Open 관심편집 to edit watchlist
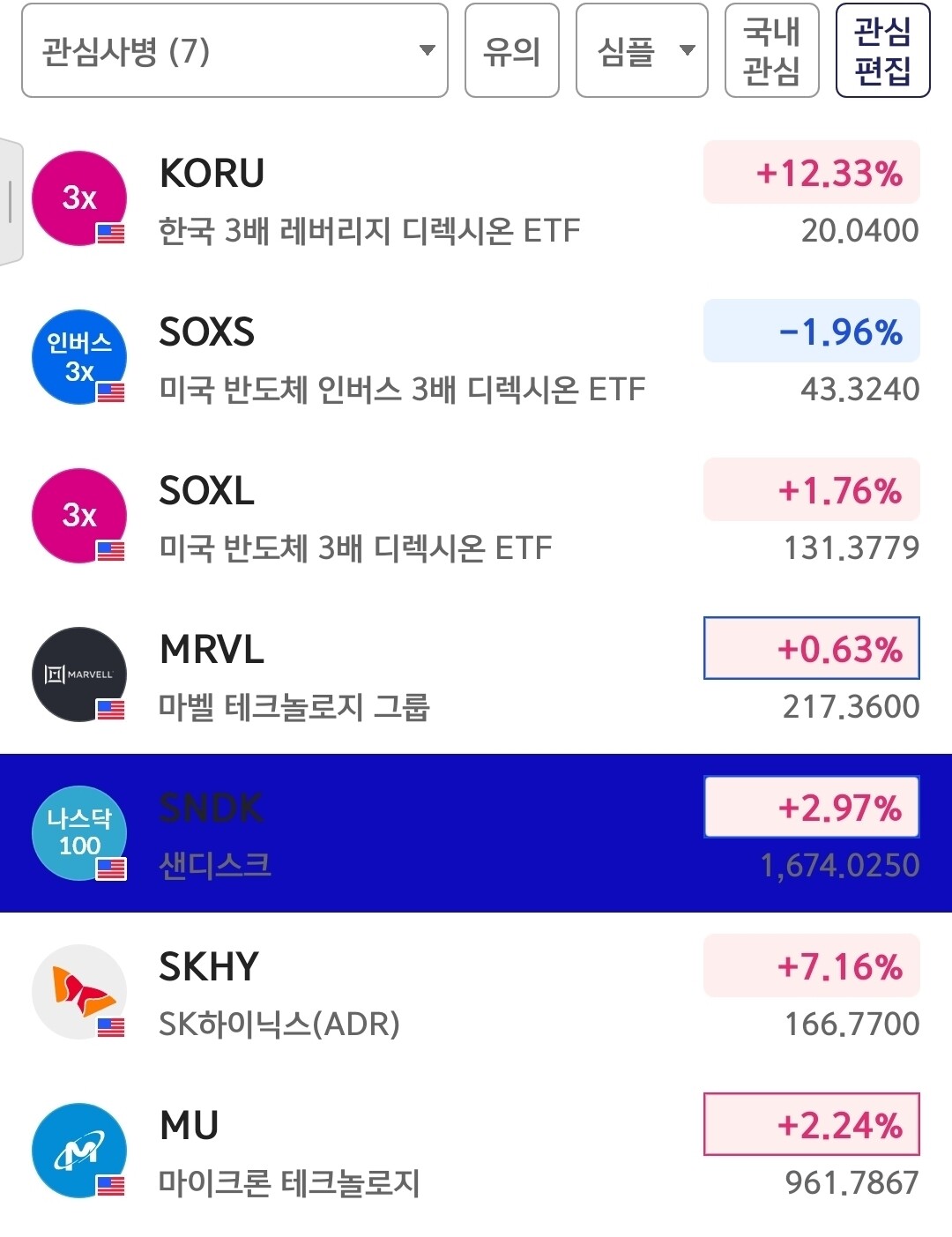The image size is (952, 1237). (x=882, y=50)
